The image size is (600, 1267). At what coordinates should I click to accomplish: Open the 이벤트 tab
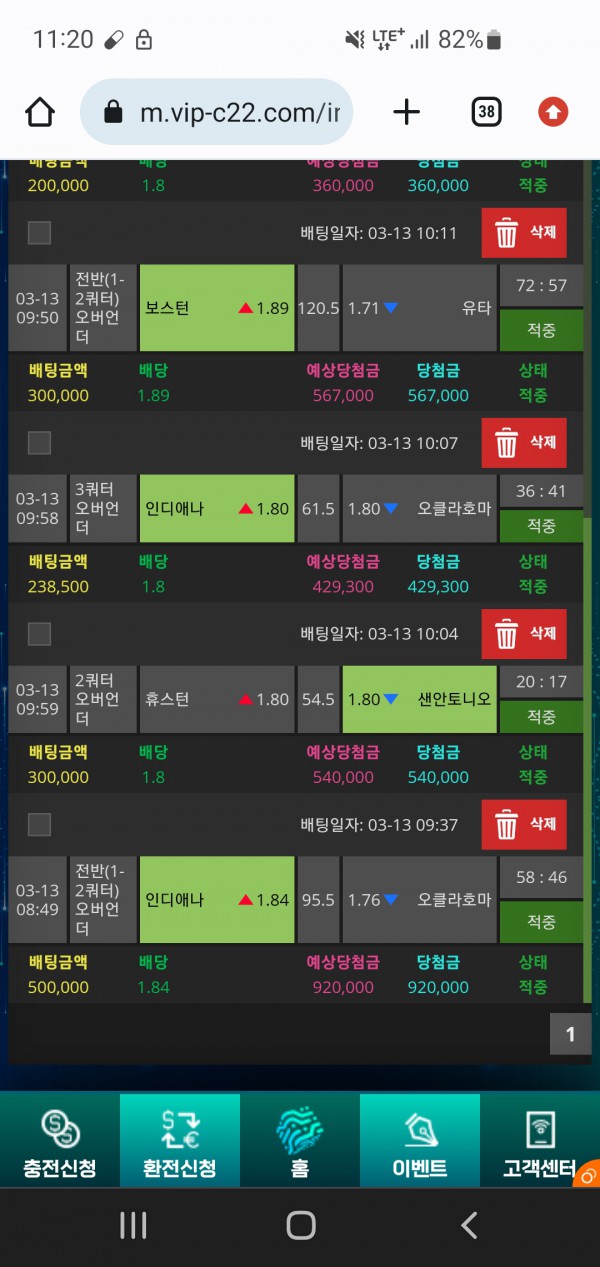tap(420, 1142)
